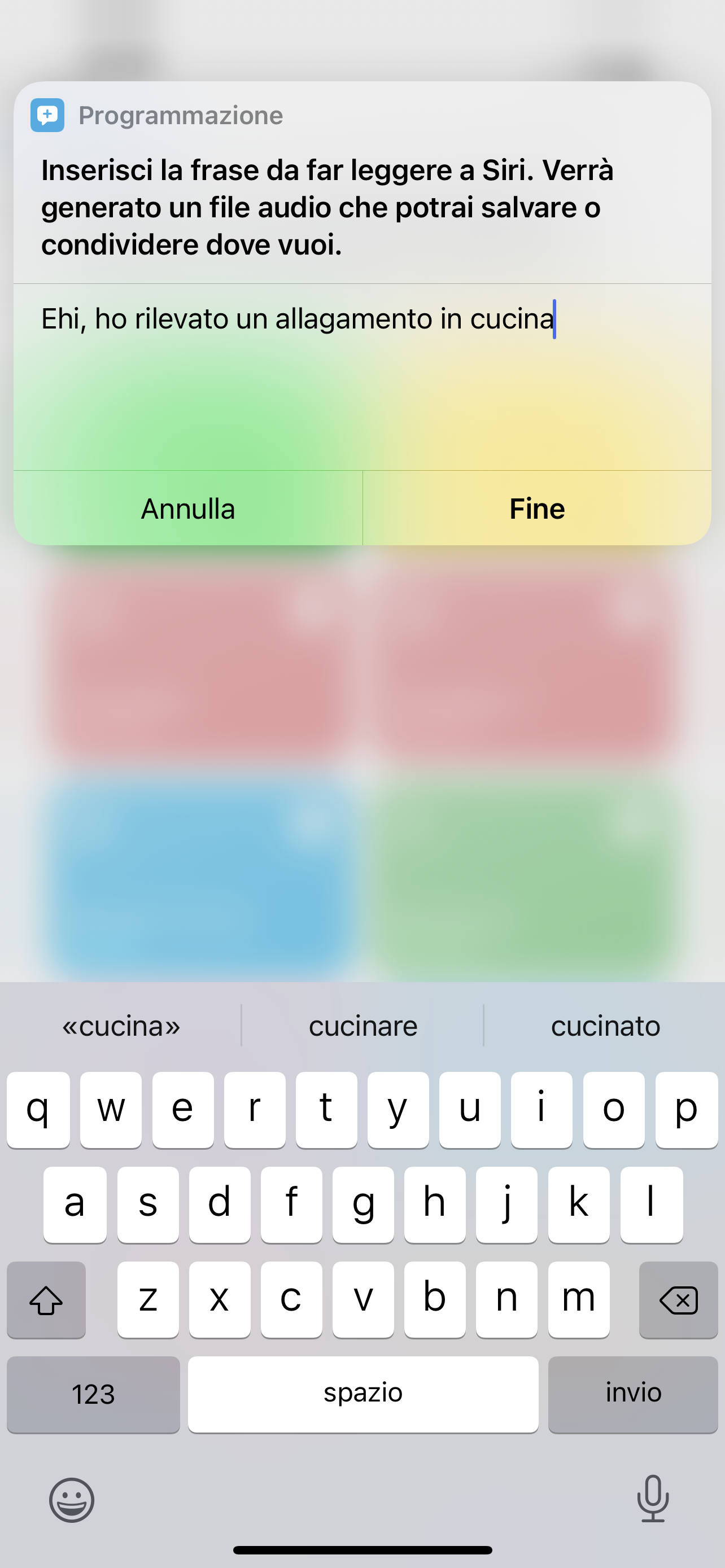The height and width of the screenshot is (1568, 725).
Task: Start dictation with the microphone icon
Action: coord(653,1499)
